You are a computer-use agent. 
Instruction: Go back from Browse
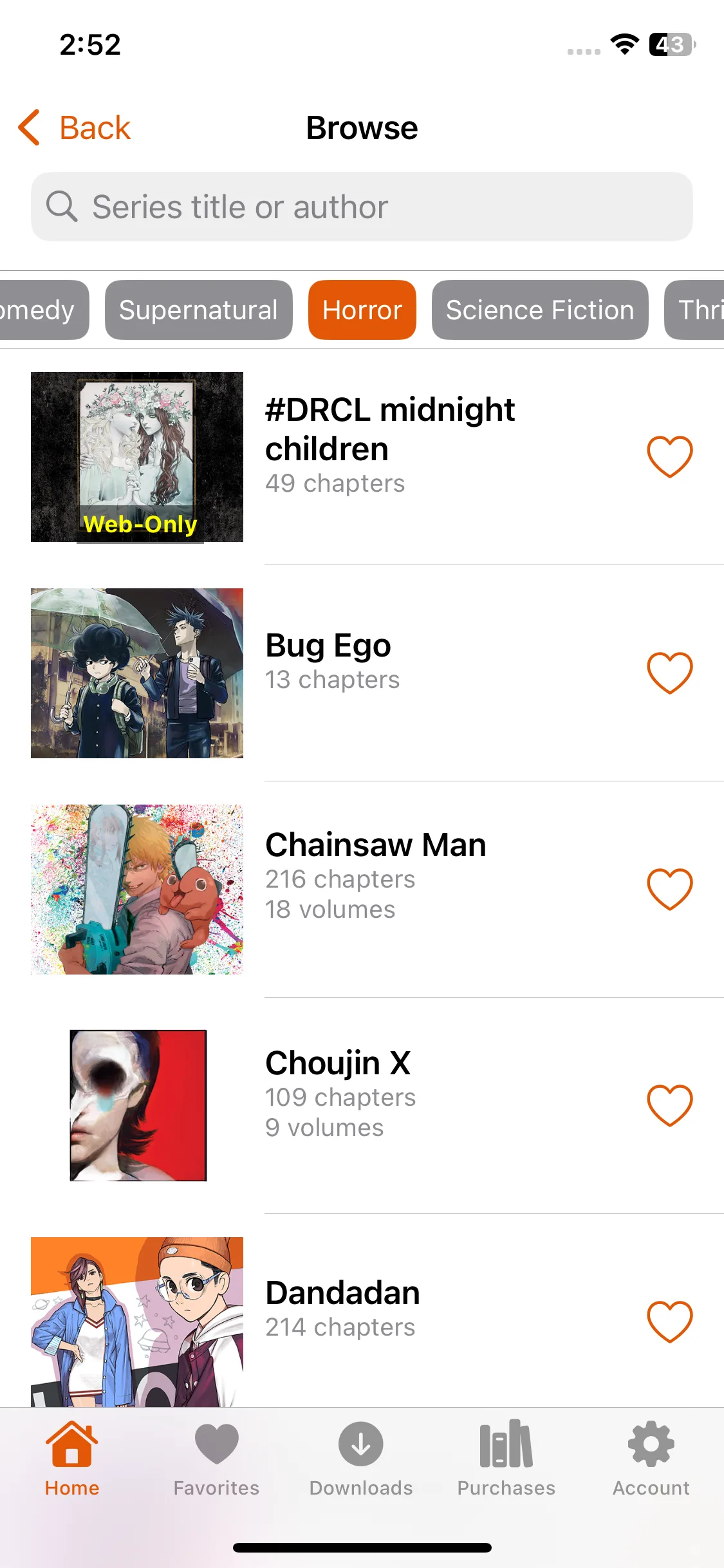(x=75, y=127)
